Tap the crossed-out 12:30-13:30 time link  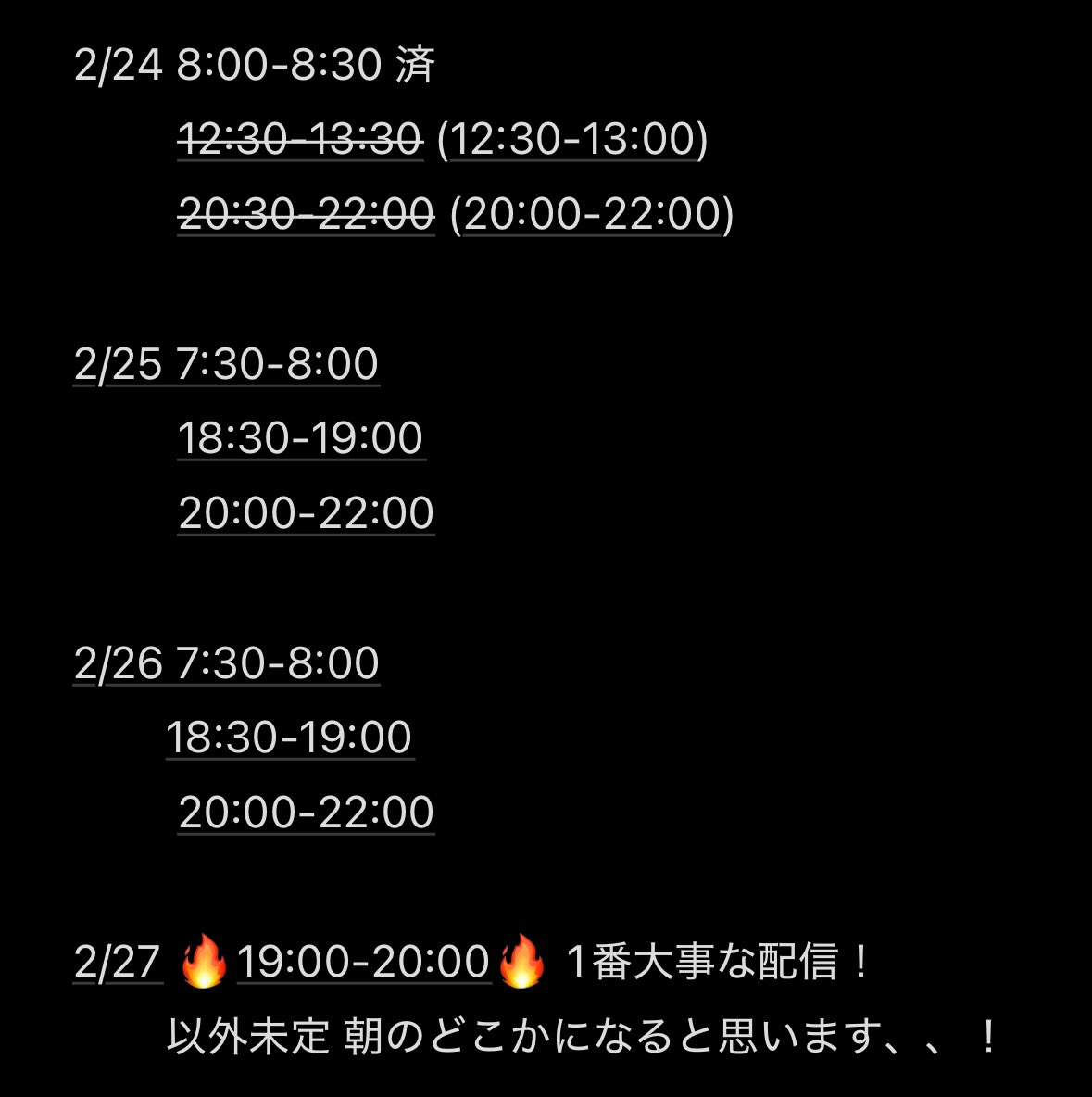coord(300,140)
